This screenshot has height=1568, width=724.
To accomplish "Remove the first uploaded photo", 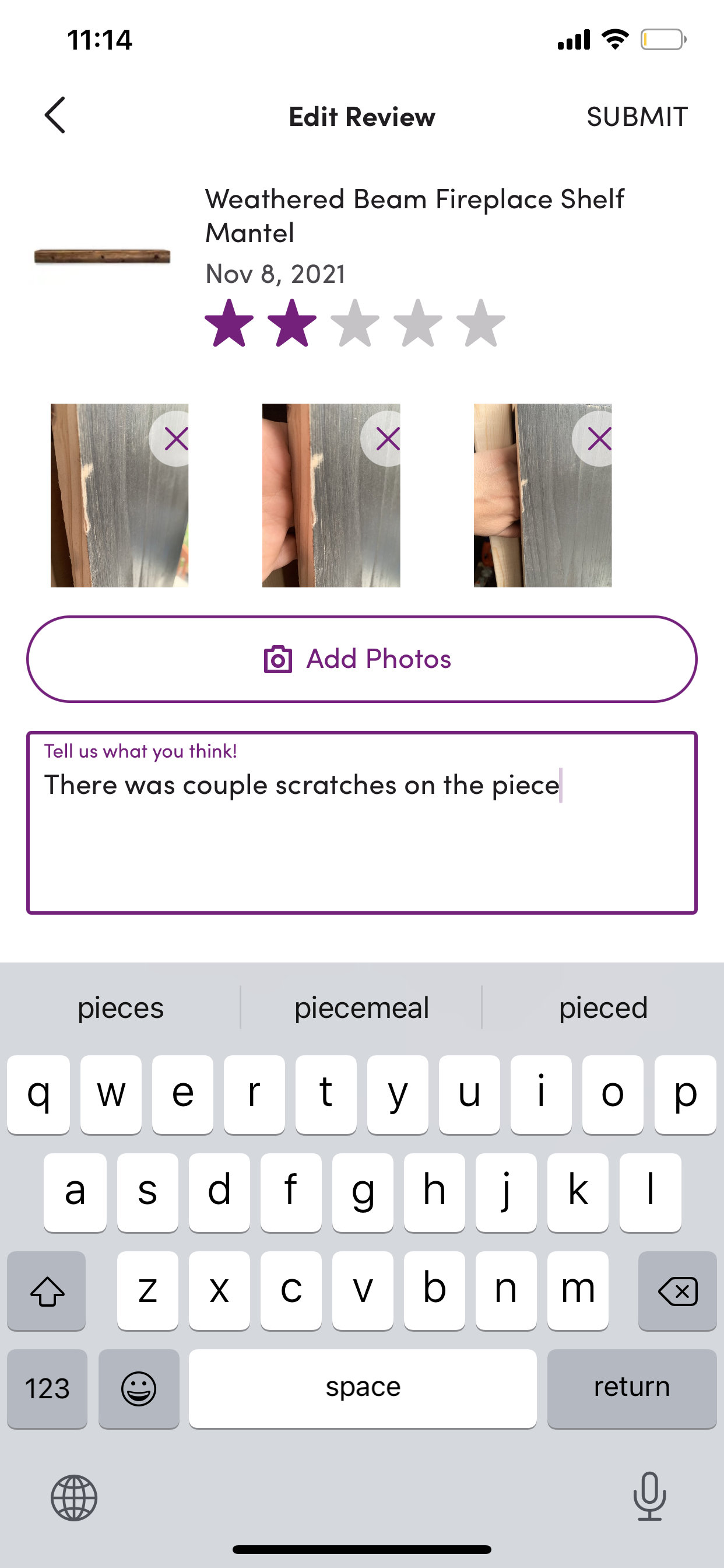I will point(176,438).
